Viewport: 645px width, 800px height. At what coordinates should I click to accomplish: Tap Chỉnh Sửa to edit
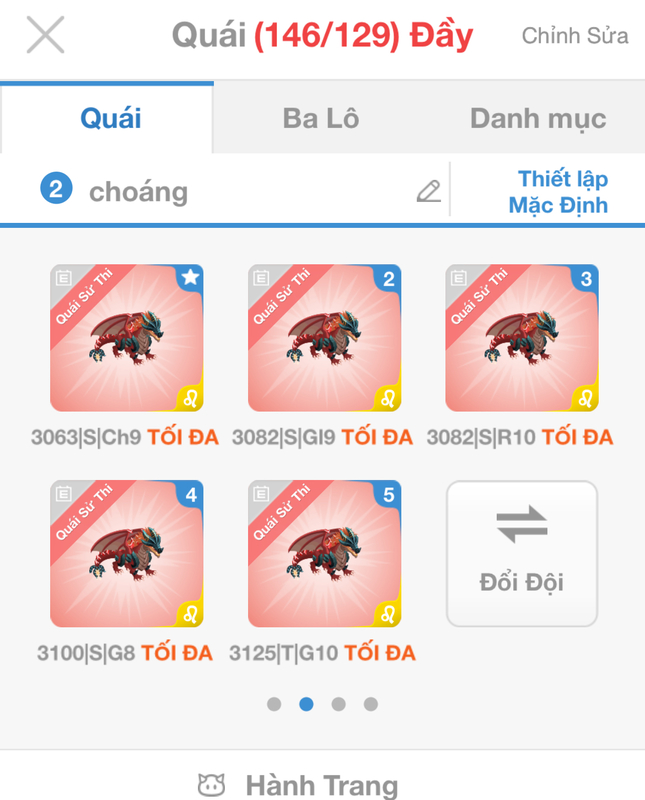coord(575,36)
